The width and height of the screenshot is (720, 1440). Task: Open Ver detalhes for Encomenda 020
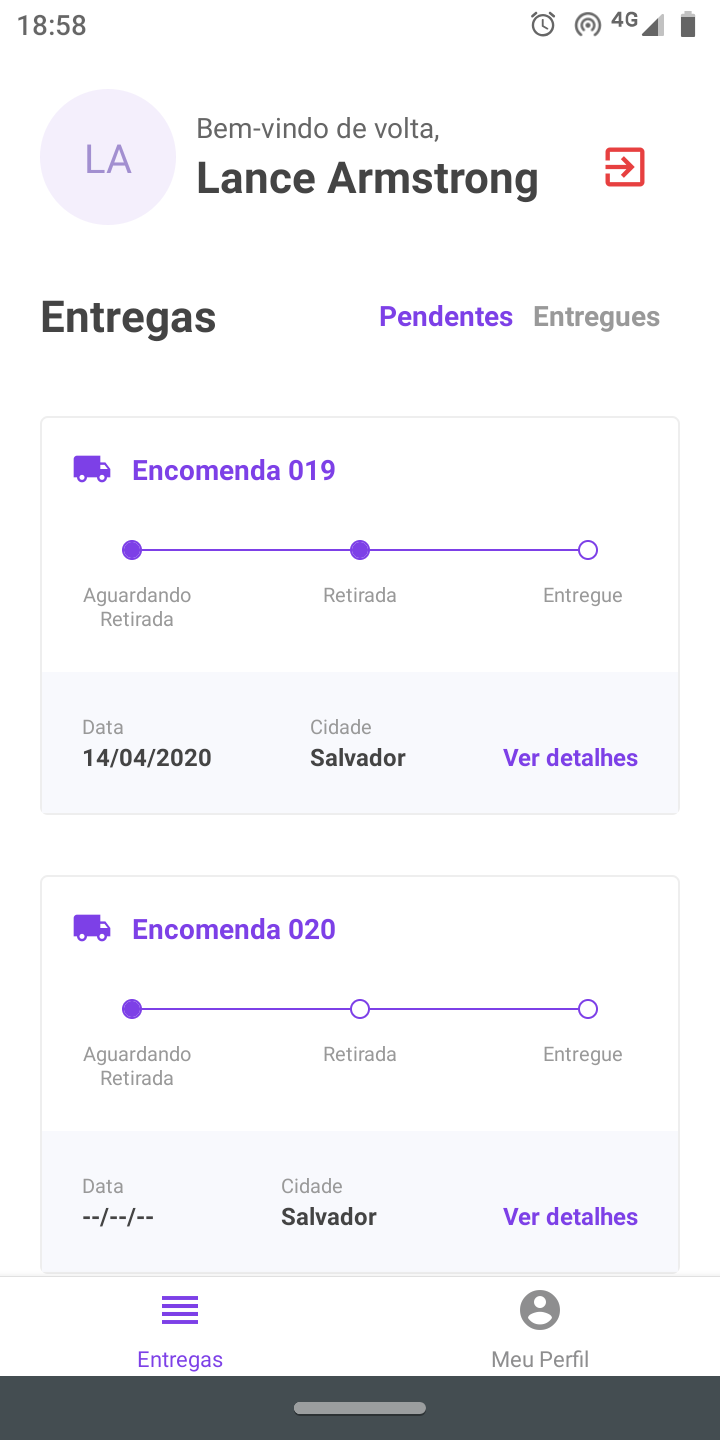(570, 1217)
